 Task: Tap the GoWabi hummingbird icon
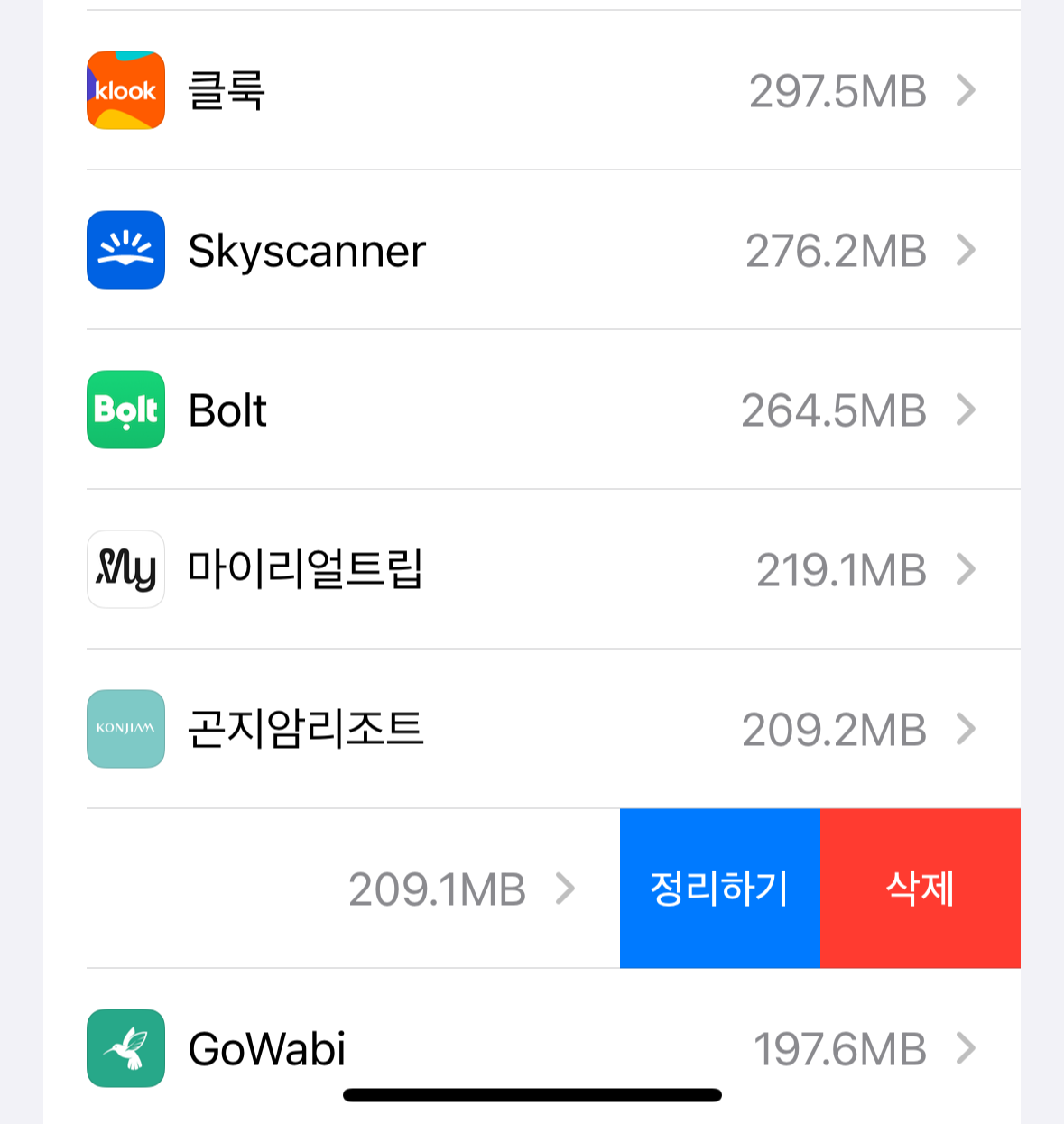coord(125,1049)
